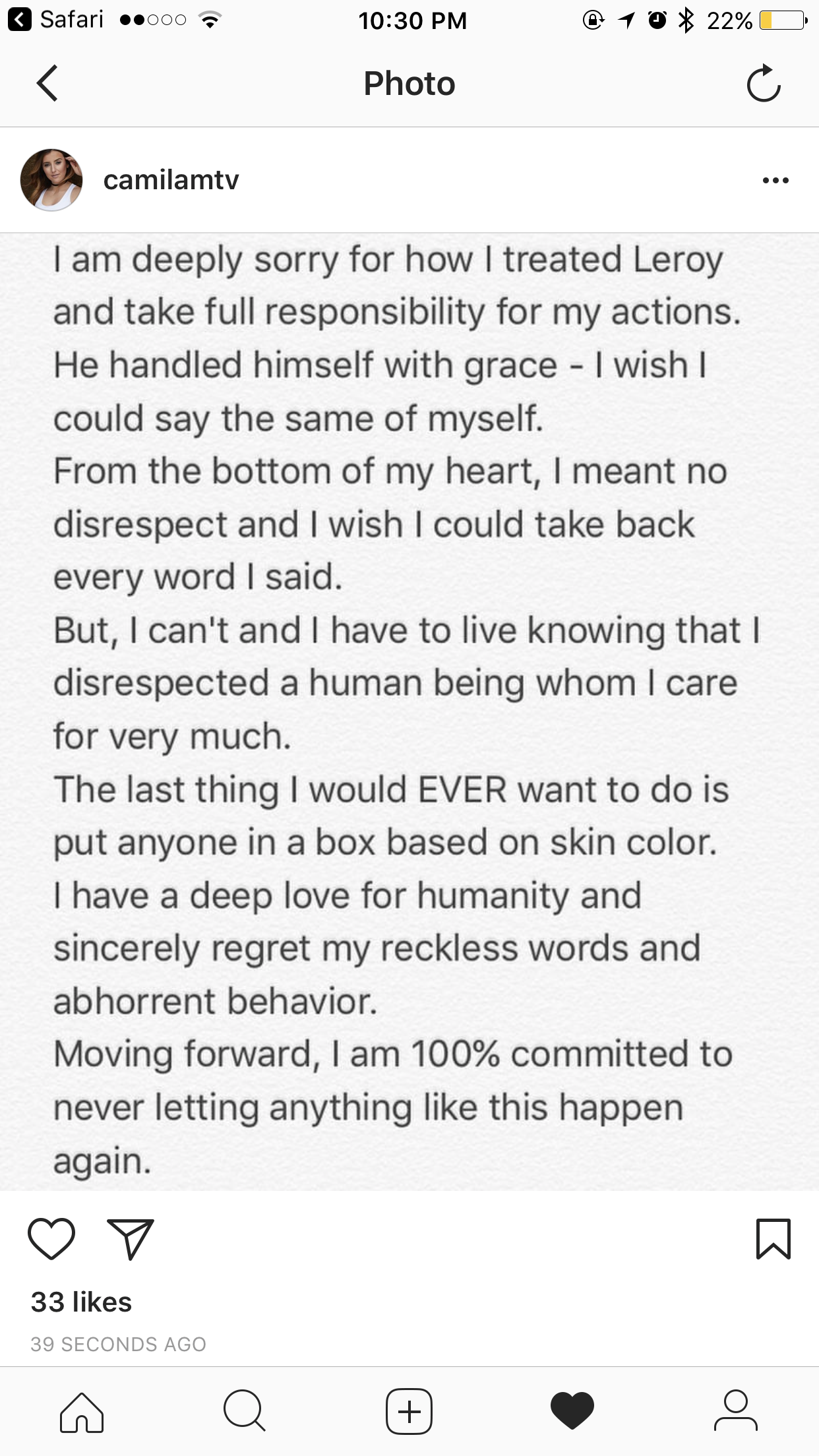Like the post with the heart icon
Viewport: 819px width, 1456px height.
(51, 1239)
